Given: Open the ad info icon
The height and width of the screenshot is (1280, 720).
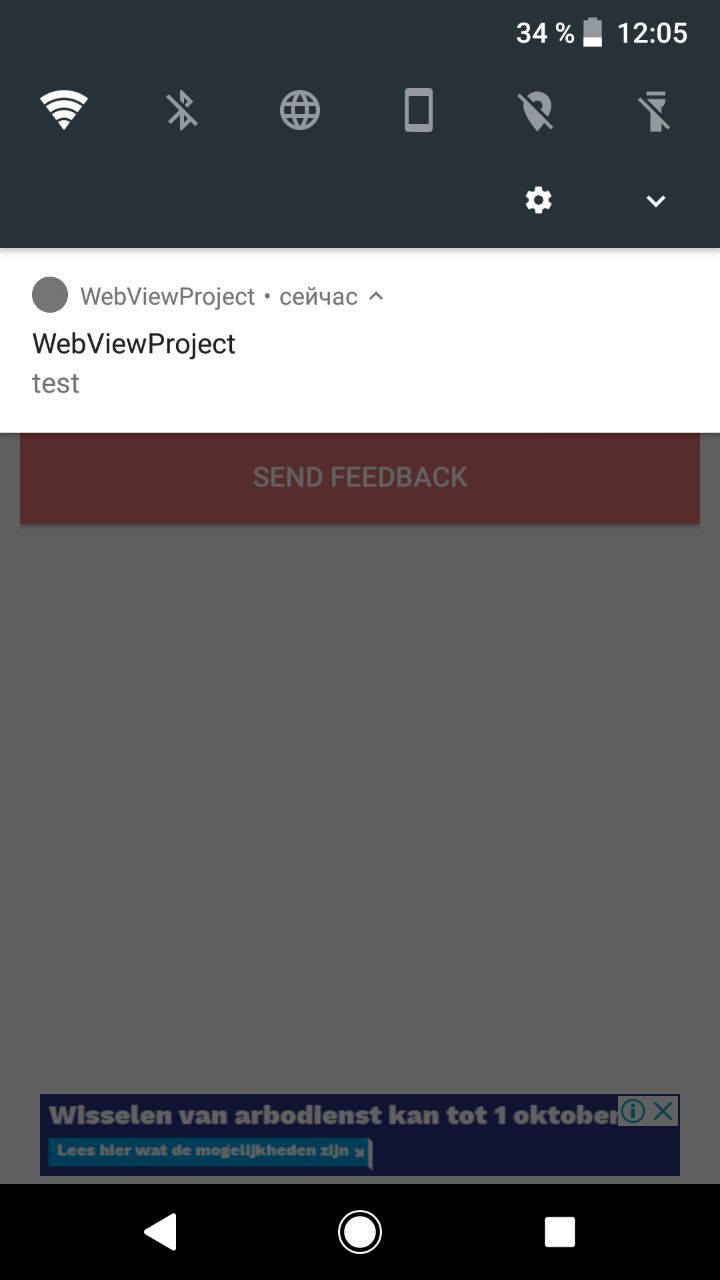Looking at the screenshot, I should [x=632, y=1111].
